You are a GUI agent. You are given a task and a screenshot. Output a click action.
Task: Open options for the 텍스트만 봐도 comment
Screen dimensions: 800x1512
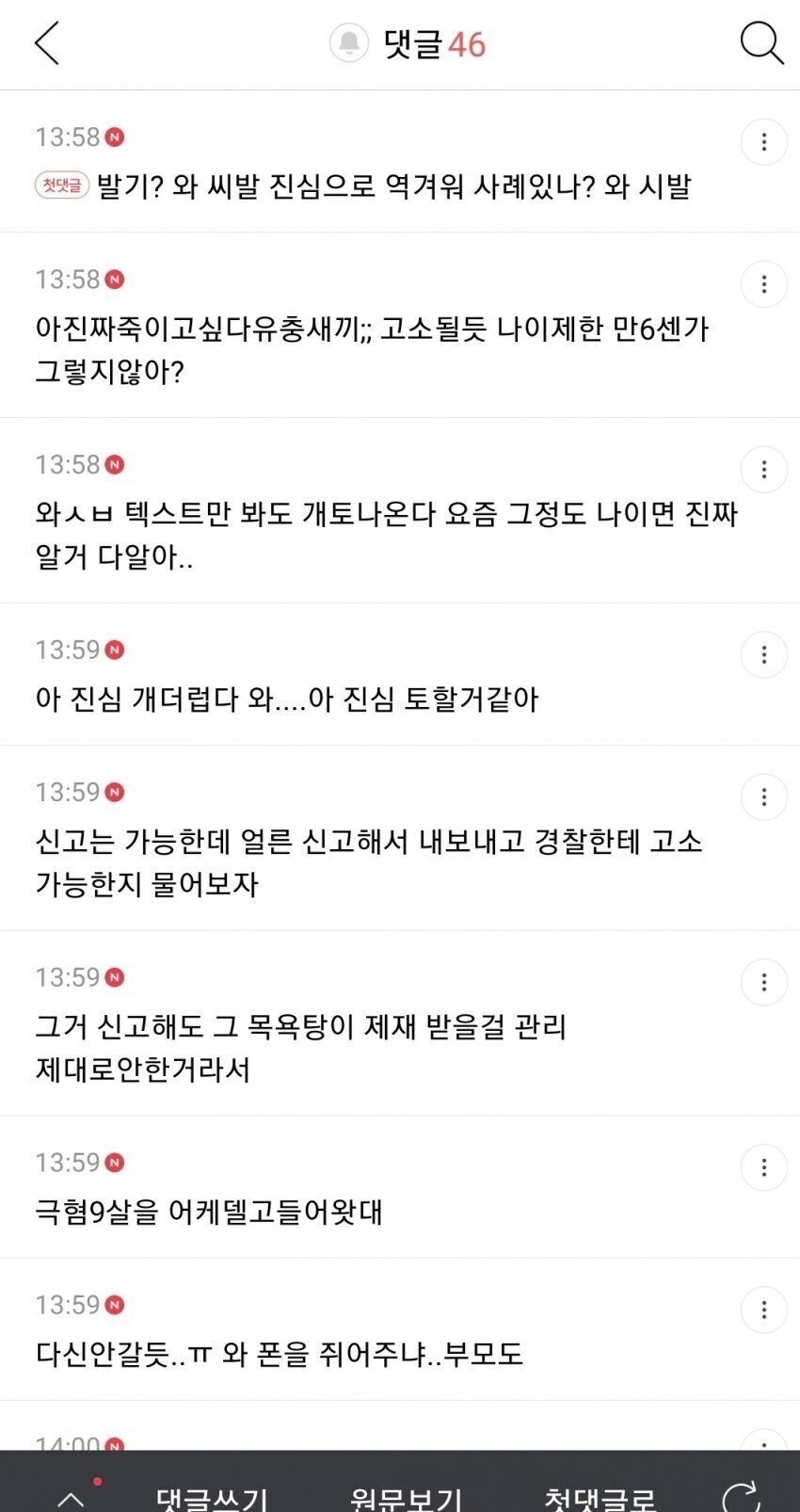pos(763,470)
